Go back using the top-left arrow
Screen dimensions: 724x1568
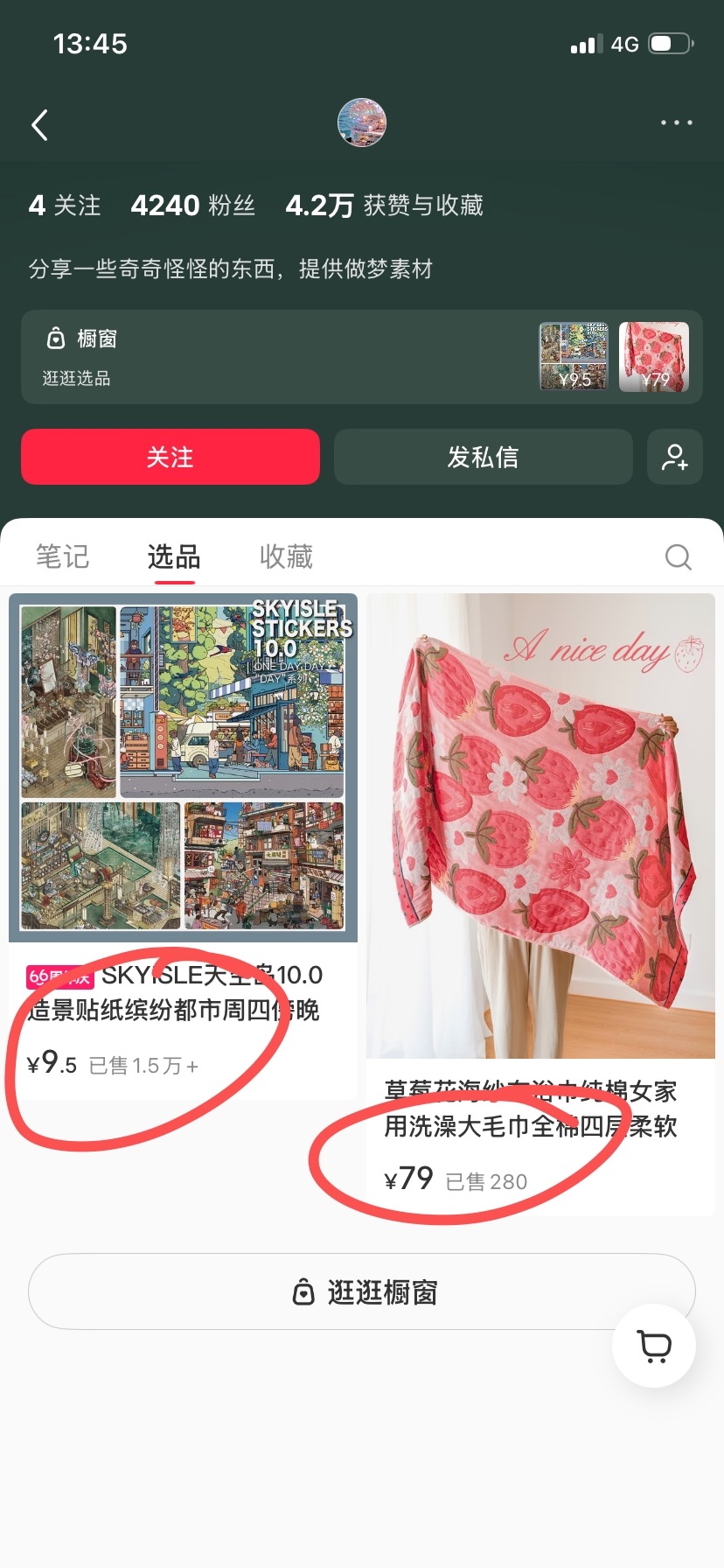pyautogui.click(x=39, y=125)
